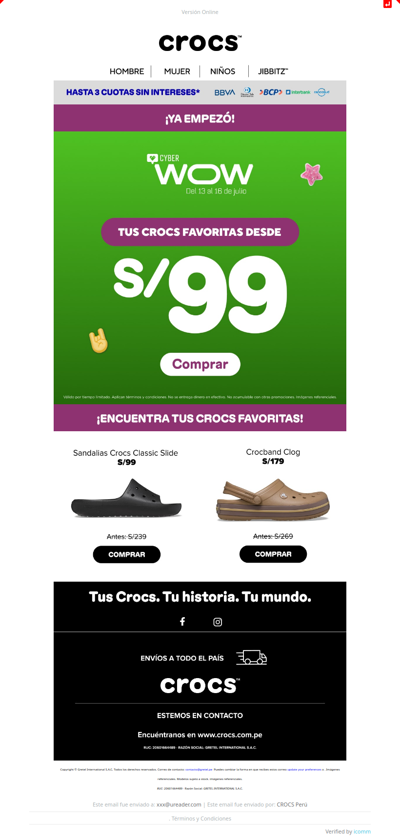Tap the white Comprar button in the Cyber Wow banner
400x836 pixels.
(200, 364)
